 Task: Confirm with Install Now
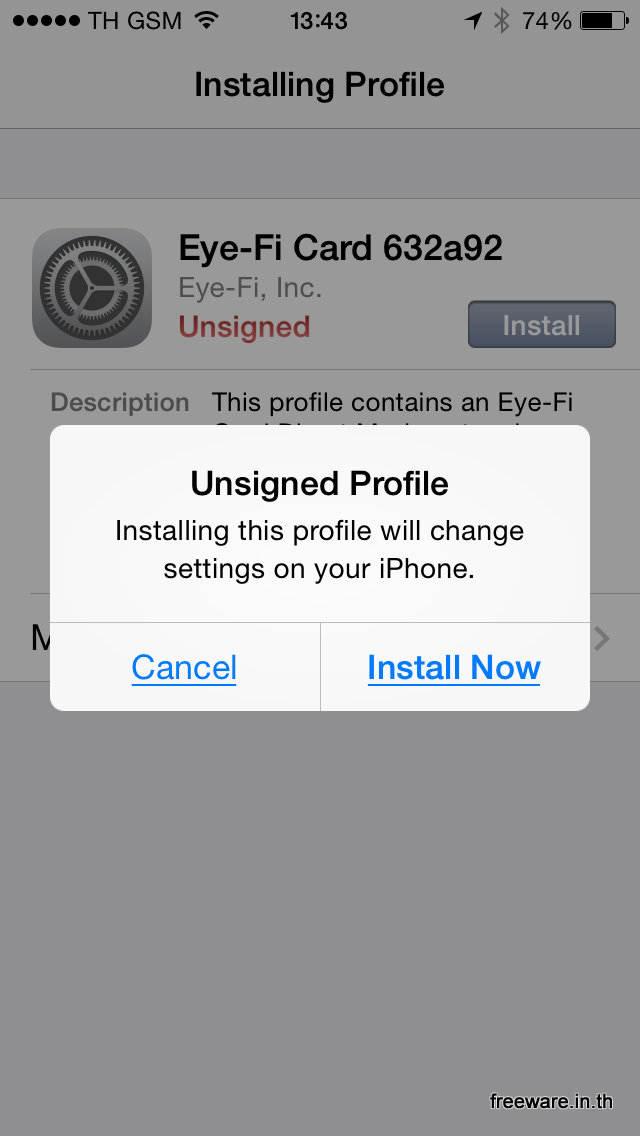[x=454, y=667]
